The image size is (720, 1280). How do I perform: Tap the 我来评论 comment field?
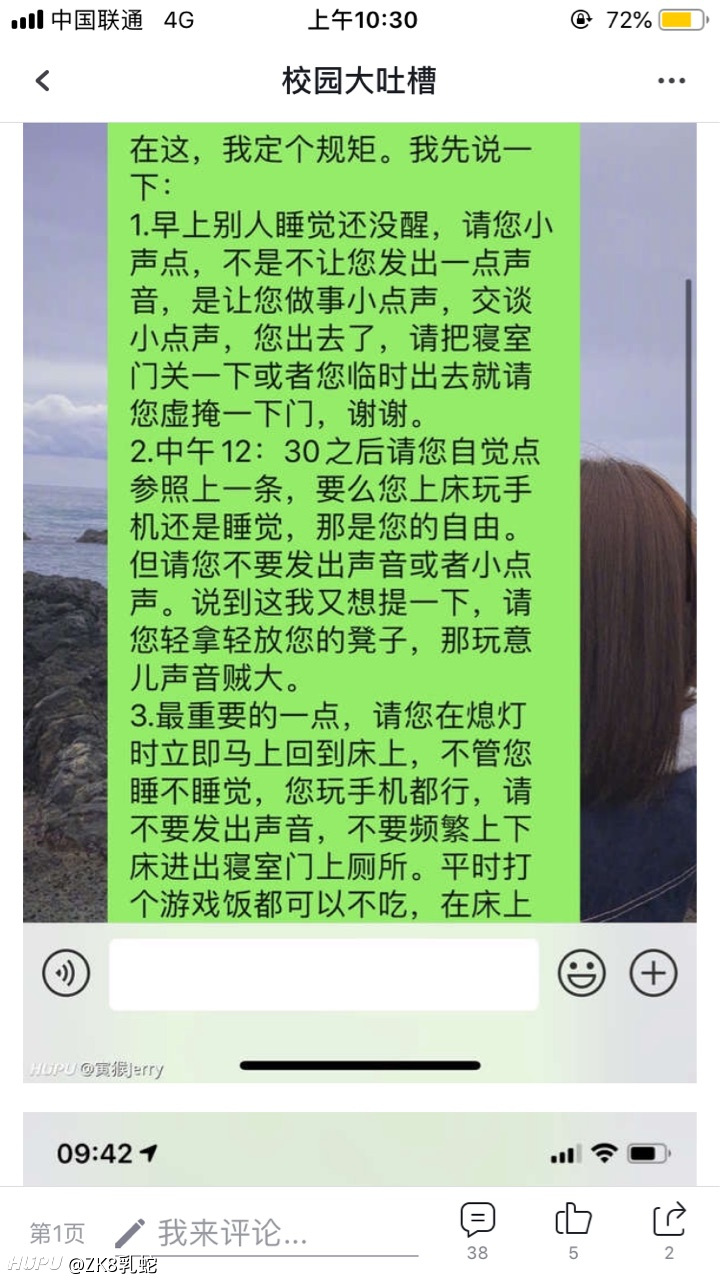tap(265, 1233)
